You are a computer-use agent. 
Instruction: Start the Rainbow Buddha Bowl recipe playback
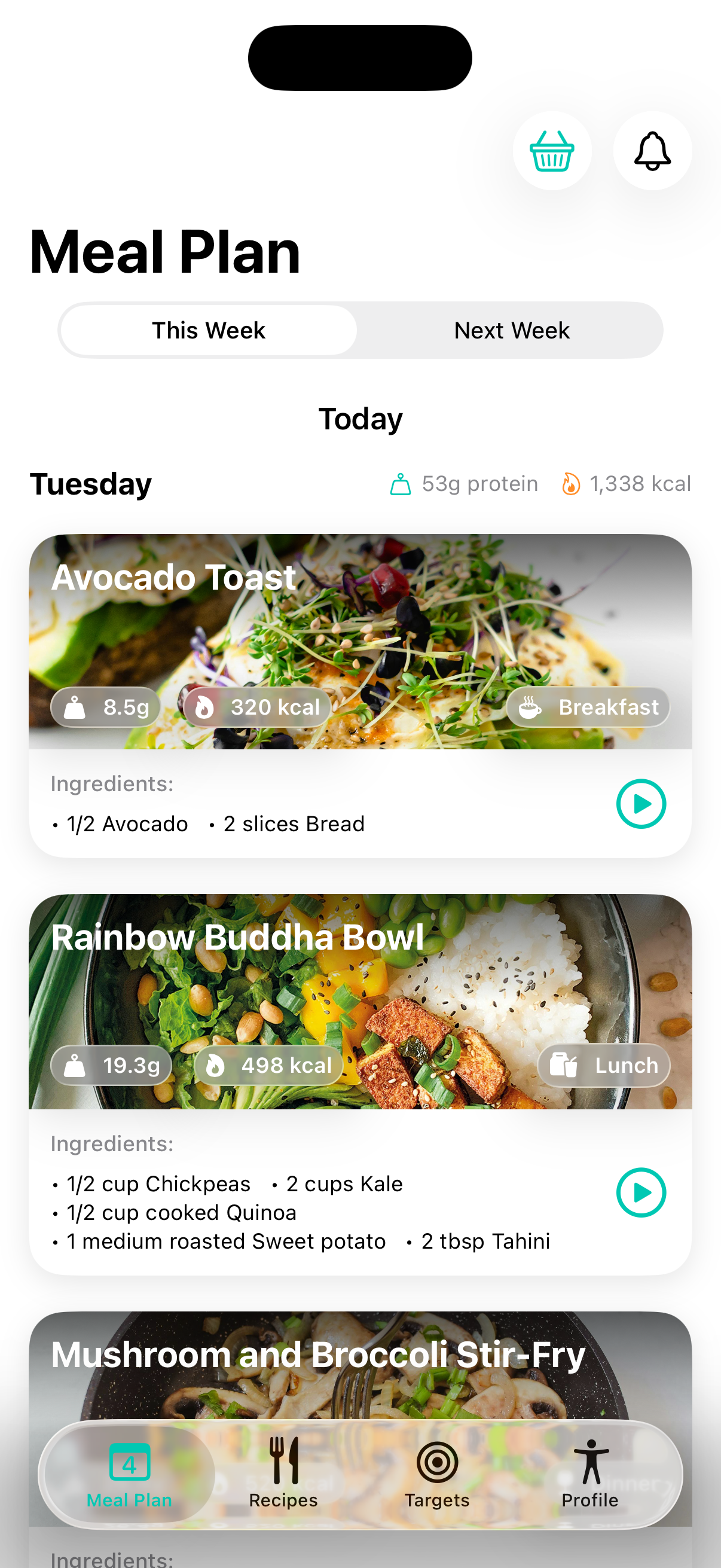click(641, 1192)
